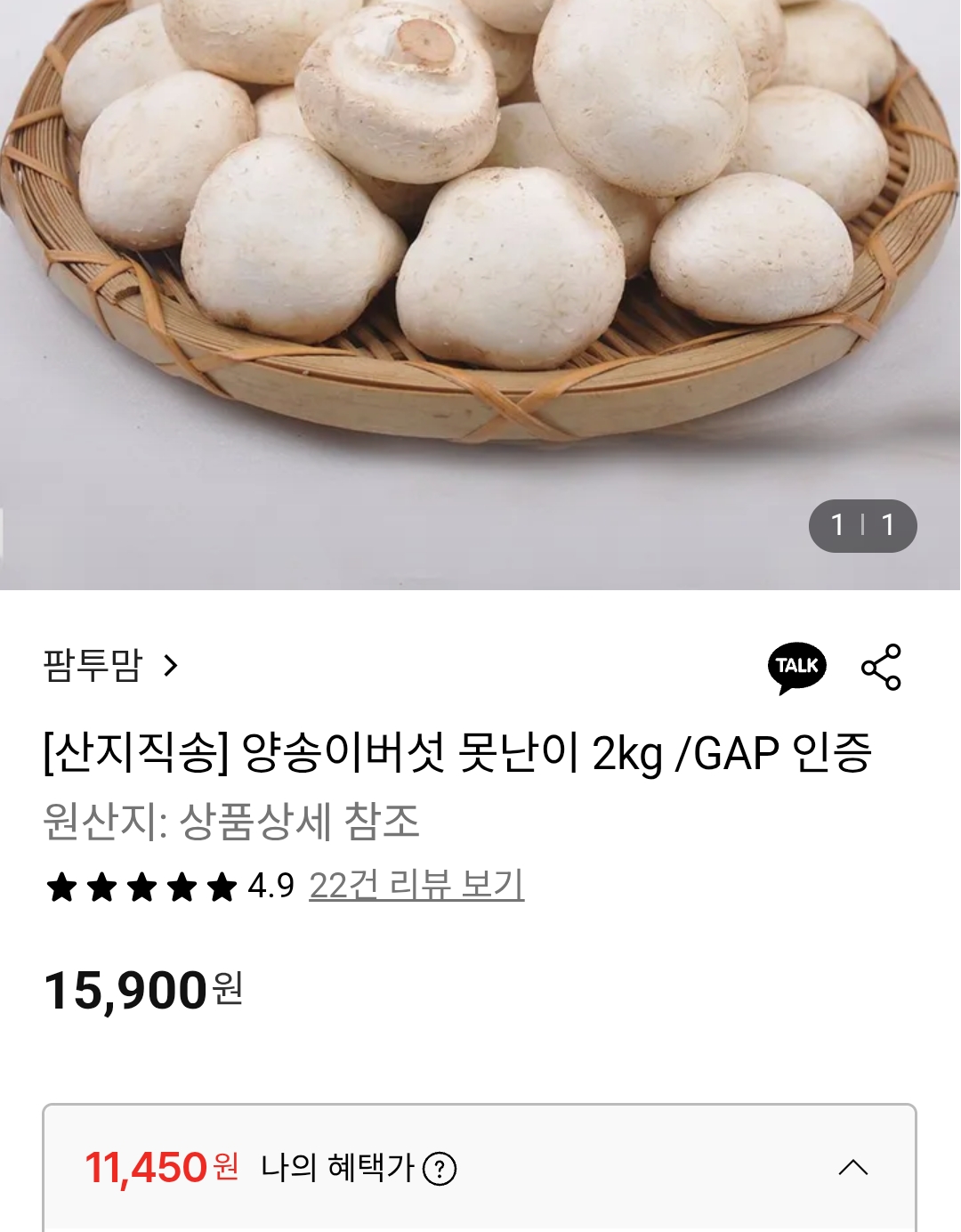
Task: Open the share options icon
Action: (881, 667)
